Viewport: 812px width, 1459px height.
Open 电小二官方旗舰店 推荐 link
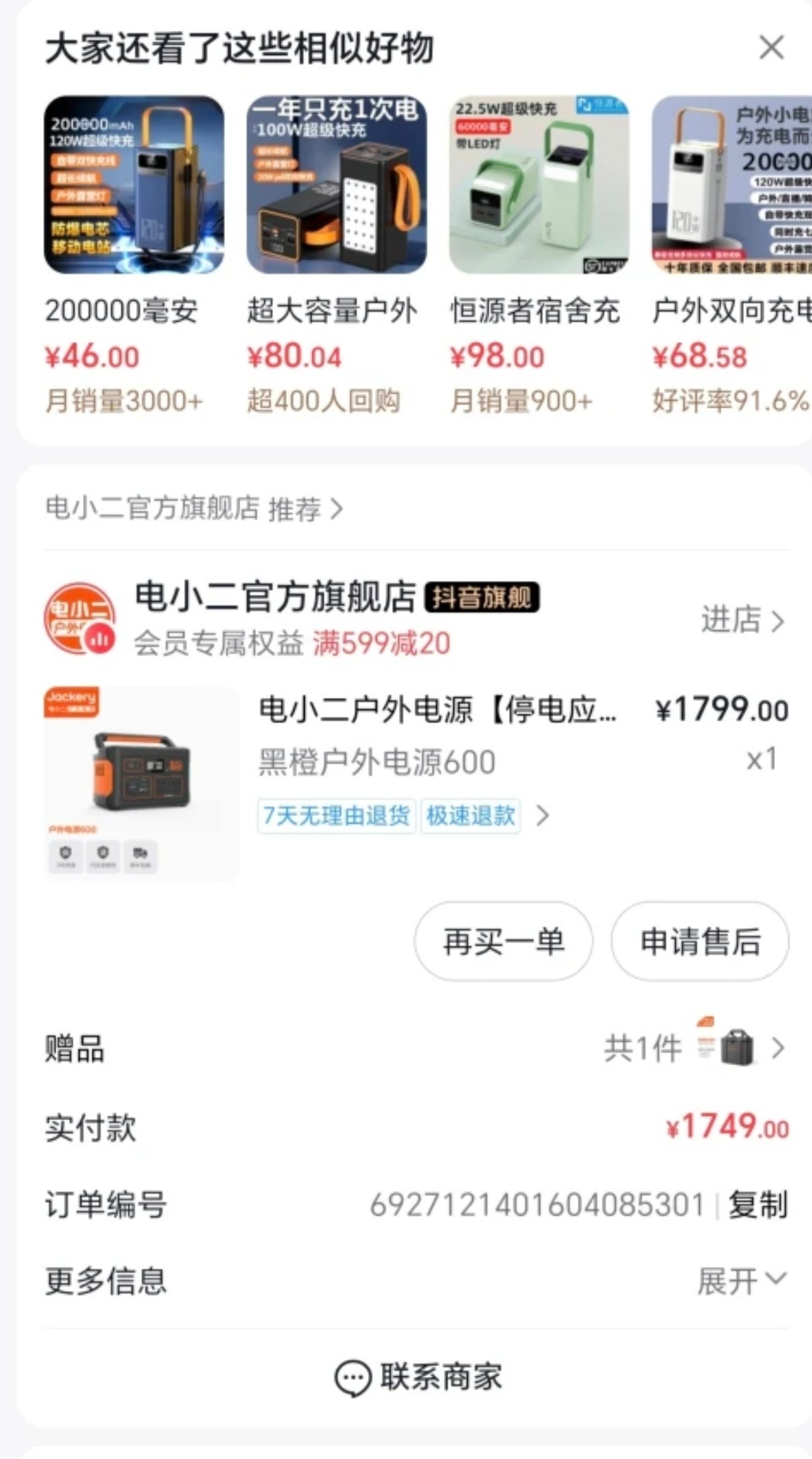[193, 508]
